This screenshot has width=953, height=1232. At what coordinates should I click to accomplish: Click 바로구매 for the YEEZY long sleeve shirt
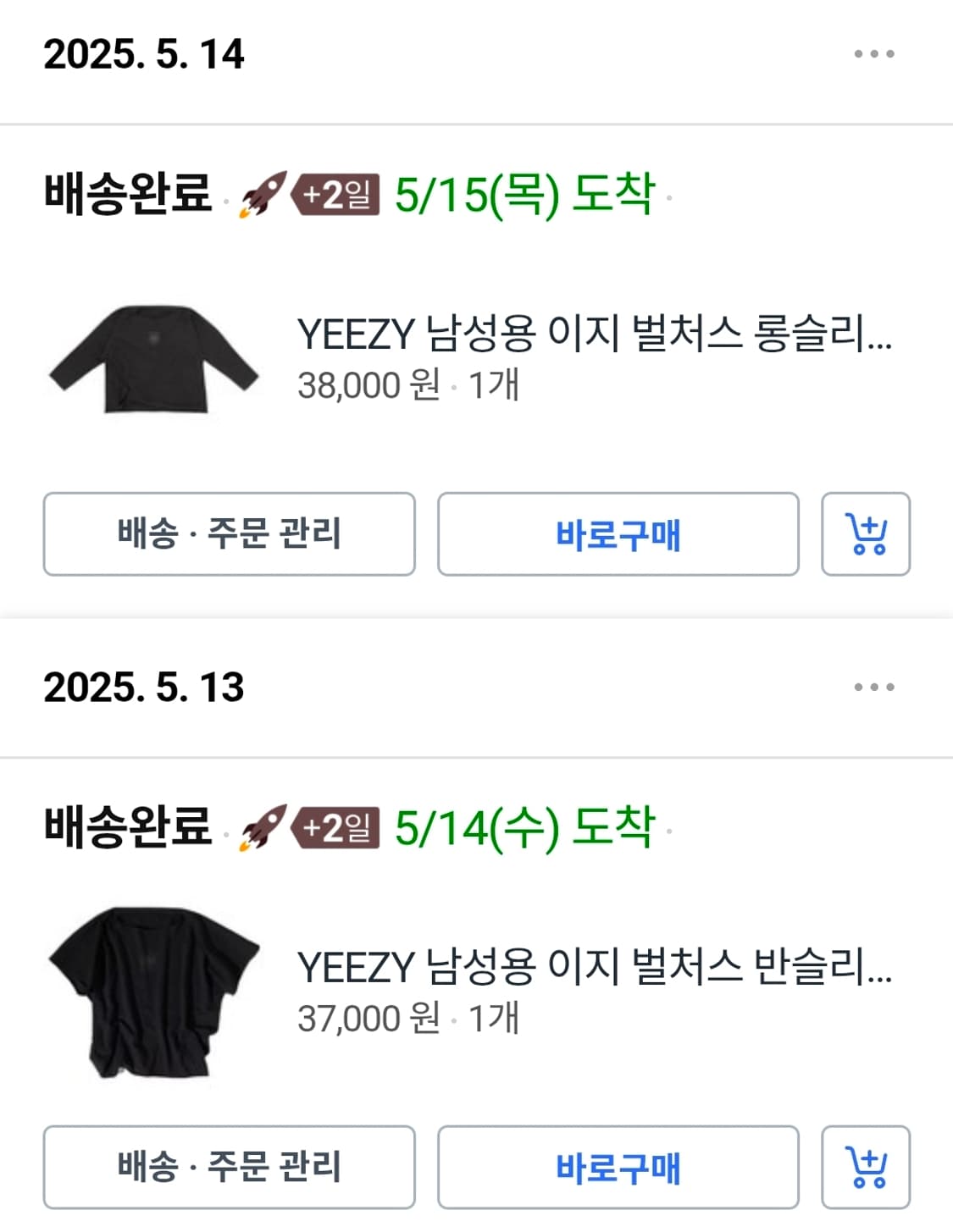619,534
